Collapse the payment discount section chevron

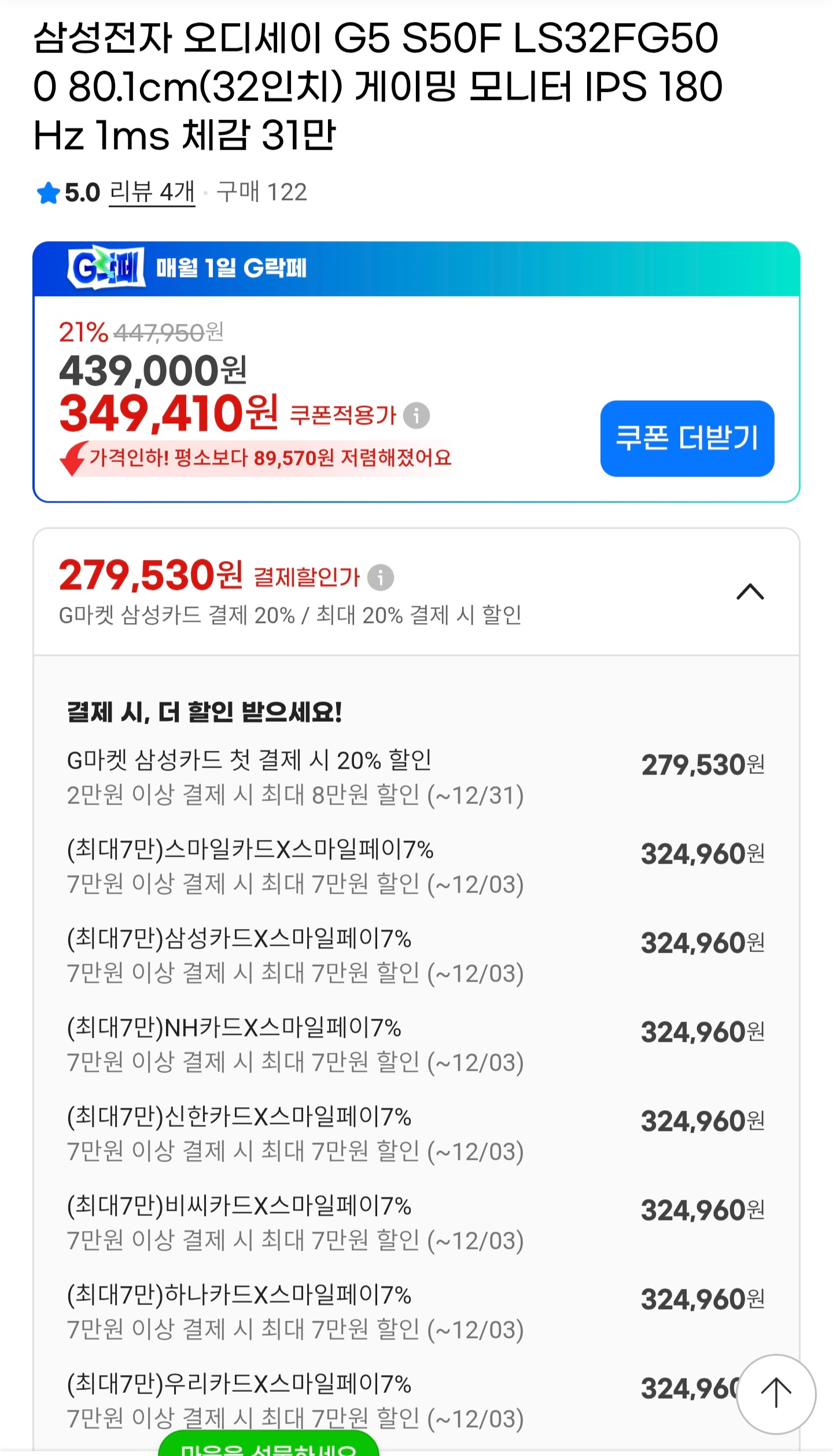[750, 591]
